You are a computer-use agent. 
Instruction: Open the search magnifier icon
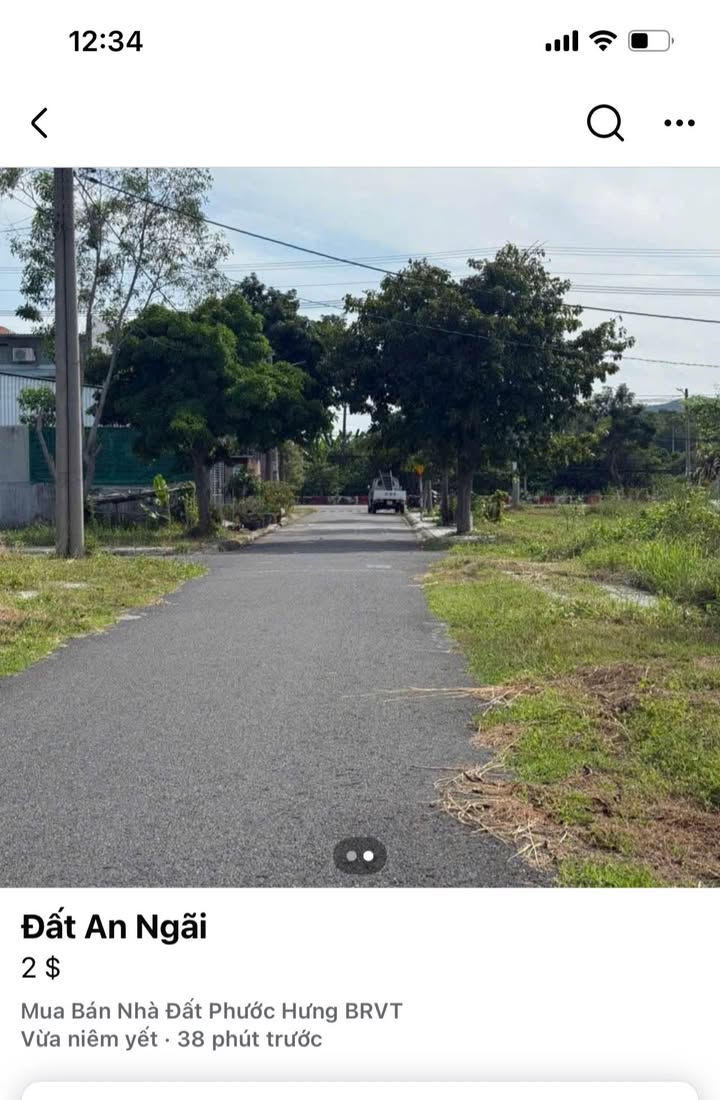tap(605, 123)
